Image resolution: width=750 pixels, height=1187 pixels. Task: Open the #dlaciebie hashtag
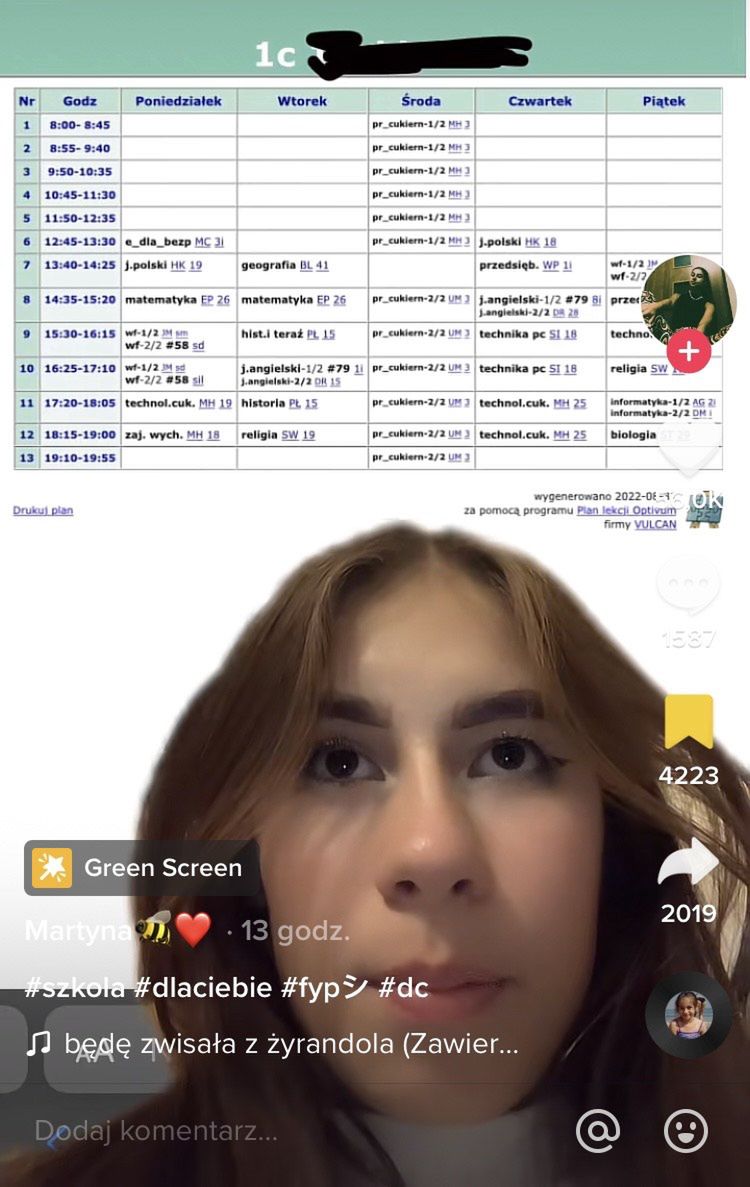click(203, 988)
